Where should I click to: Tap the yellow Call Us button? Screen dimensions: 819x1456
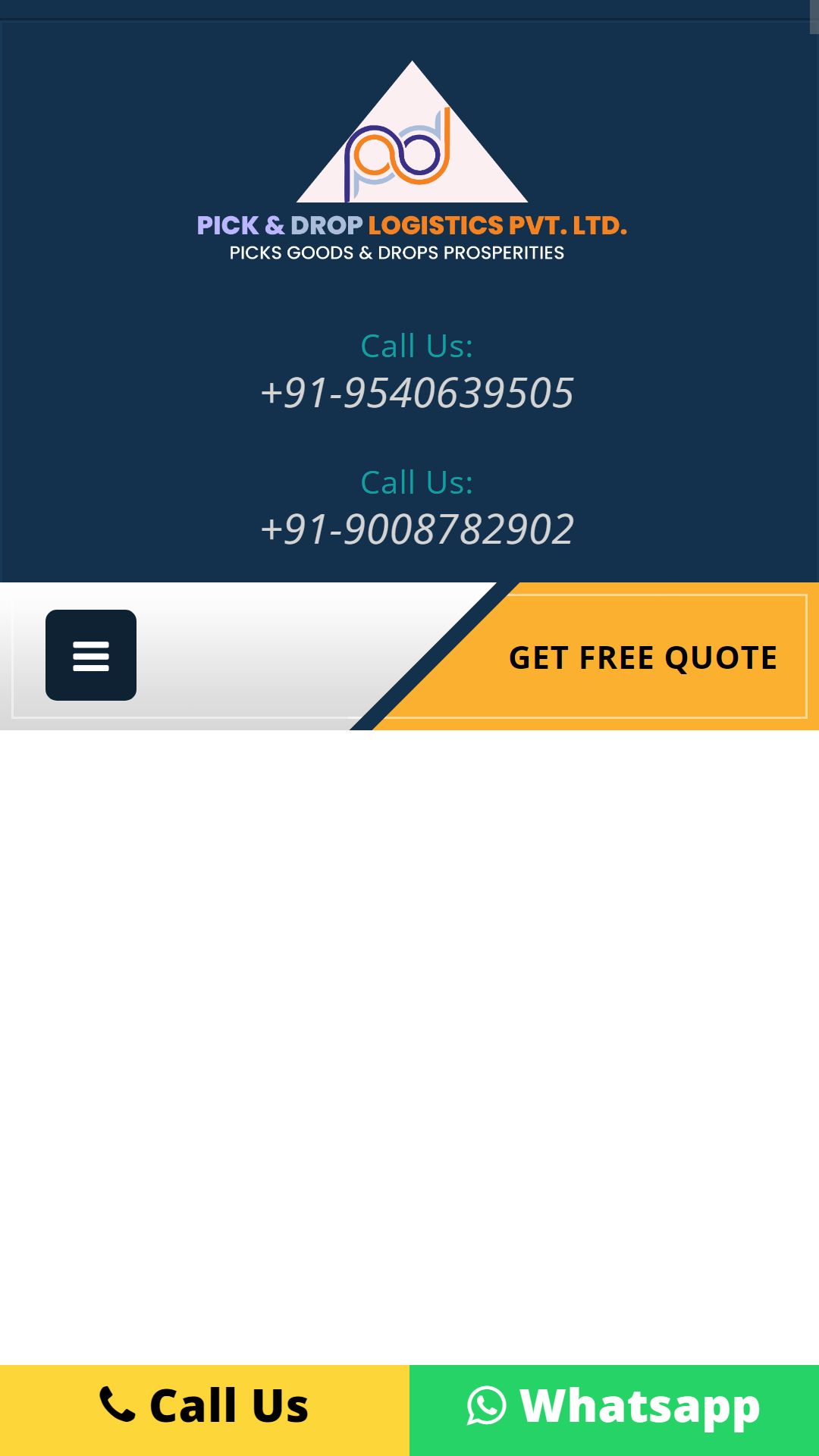205,1410
